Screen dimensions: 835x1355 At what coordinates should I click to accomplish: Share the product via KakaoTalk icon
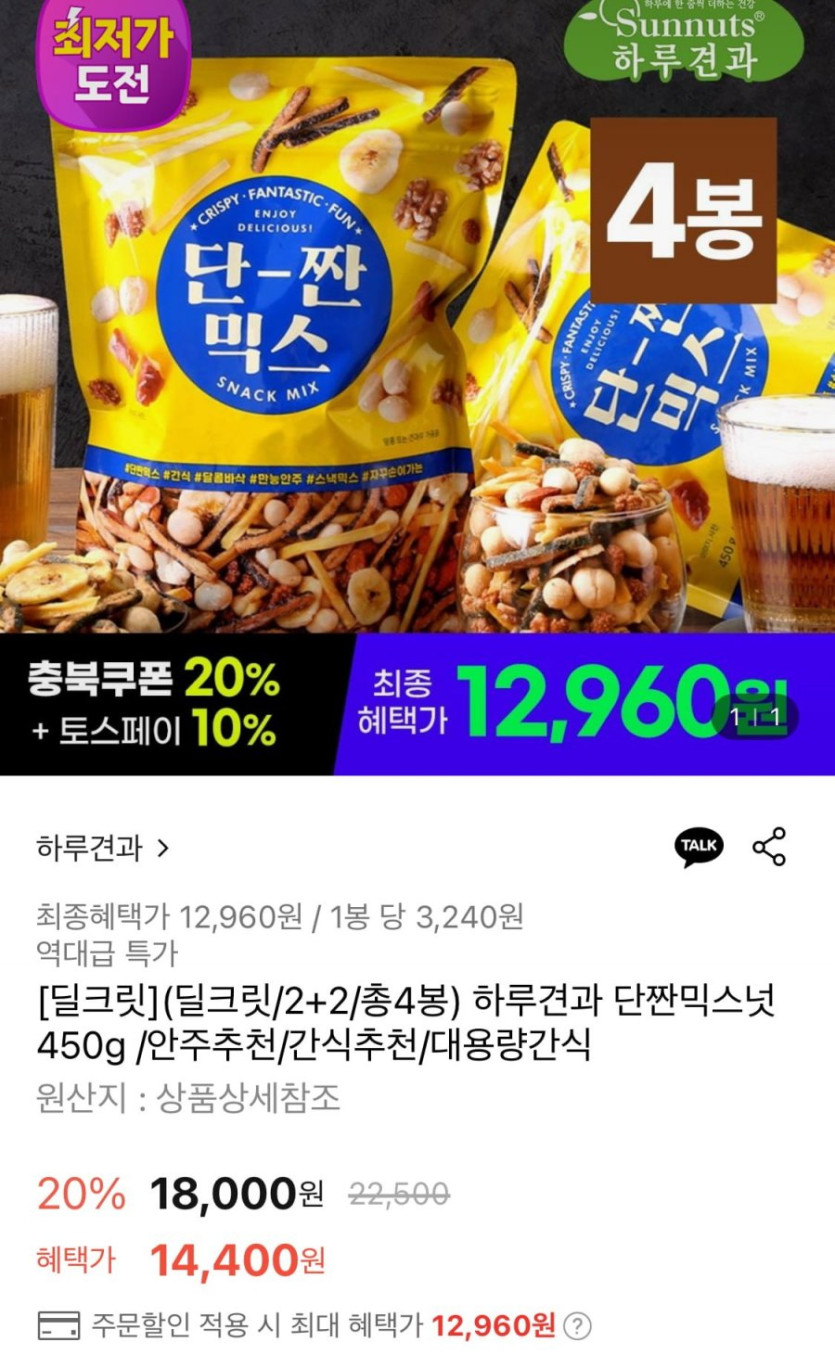point(698,847)
